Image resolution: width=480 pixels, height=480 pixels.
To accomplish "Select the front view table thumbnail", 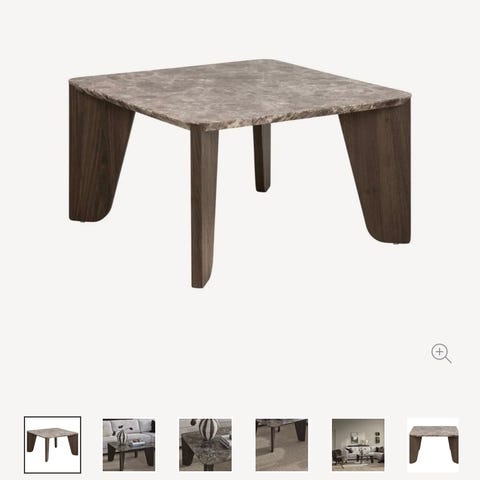I will click(433, 445).
